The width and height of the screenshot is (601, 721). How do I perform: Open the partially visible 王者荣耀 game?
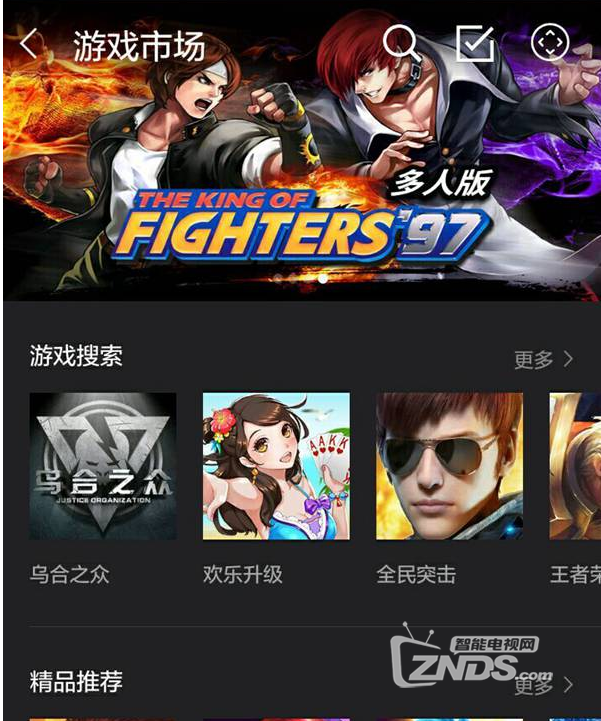pos(576,466)
